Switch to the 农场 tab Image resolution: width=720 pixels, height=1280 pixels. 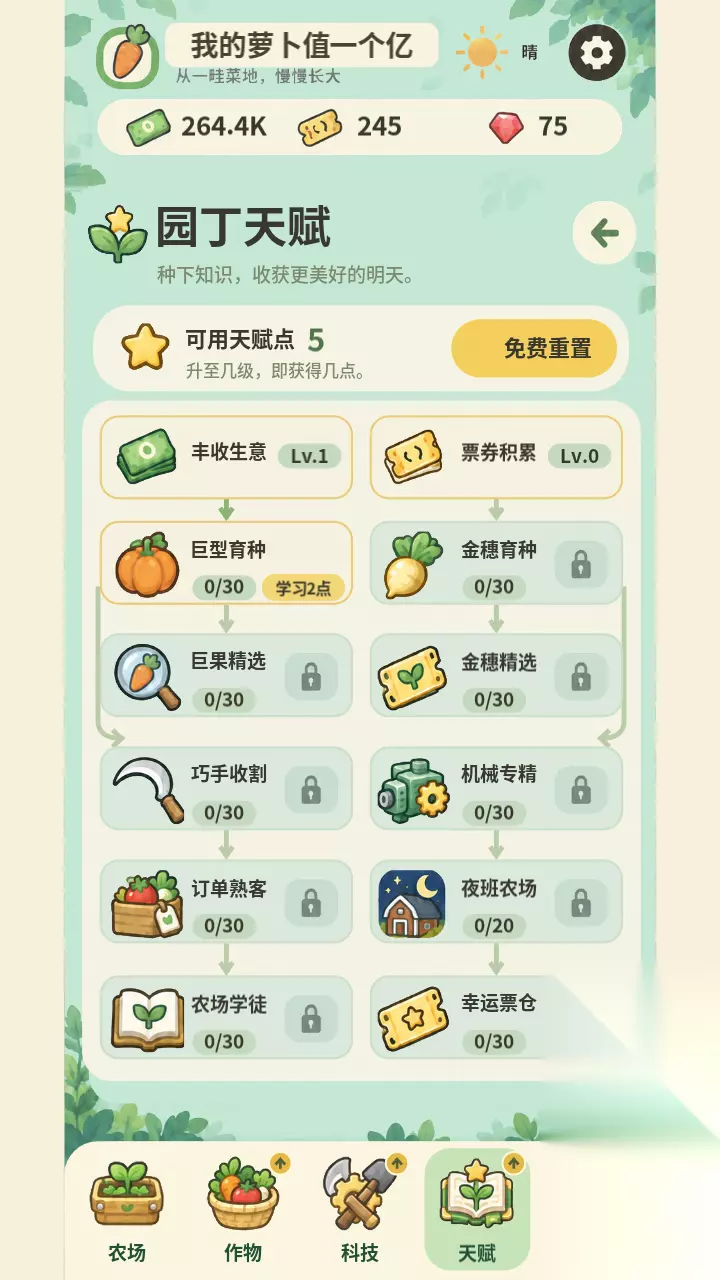tap(127, 1209)
